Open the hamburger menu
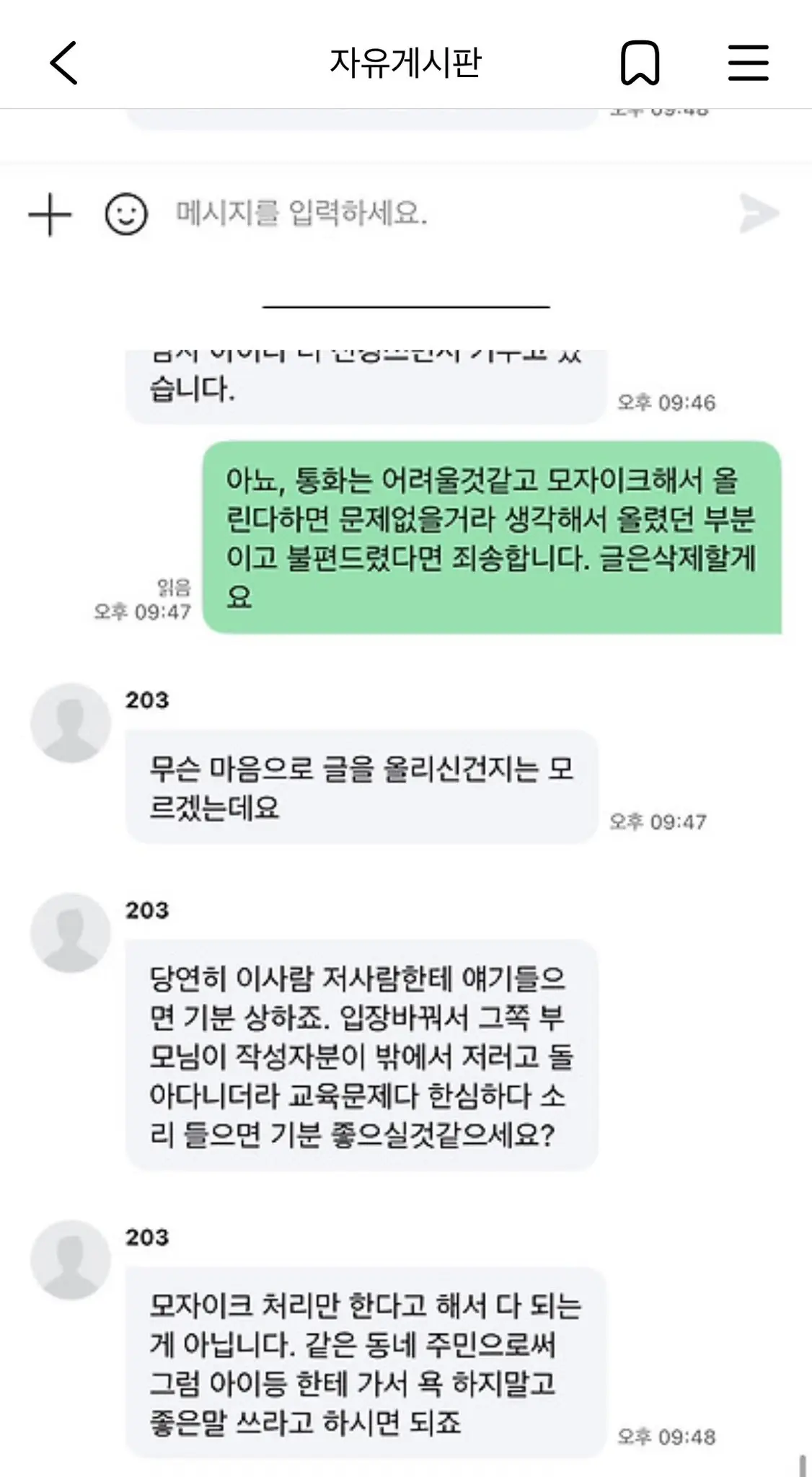Screen dimensions: 812x1477 click(x=748, y=63)
